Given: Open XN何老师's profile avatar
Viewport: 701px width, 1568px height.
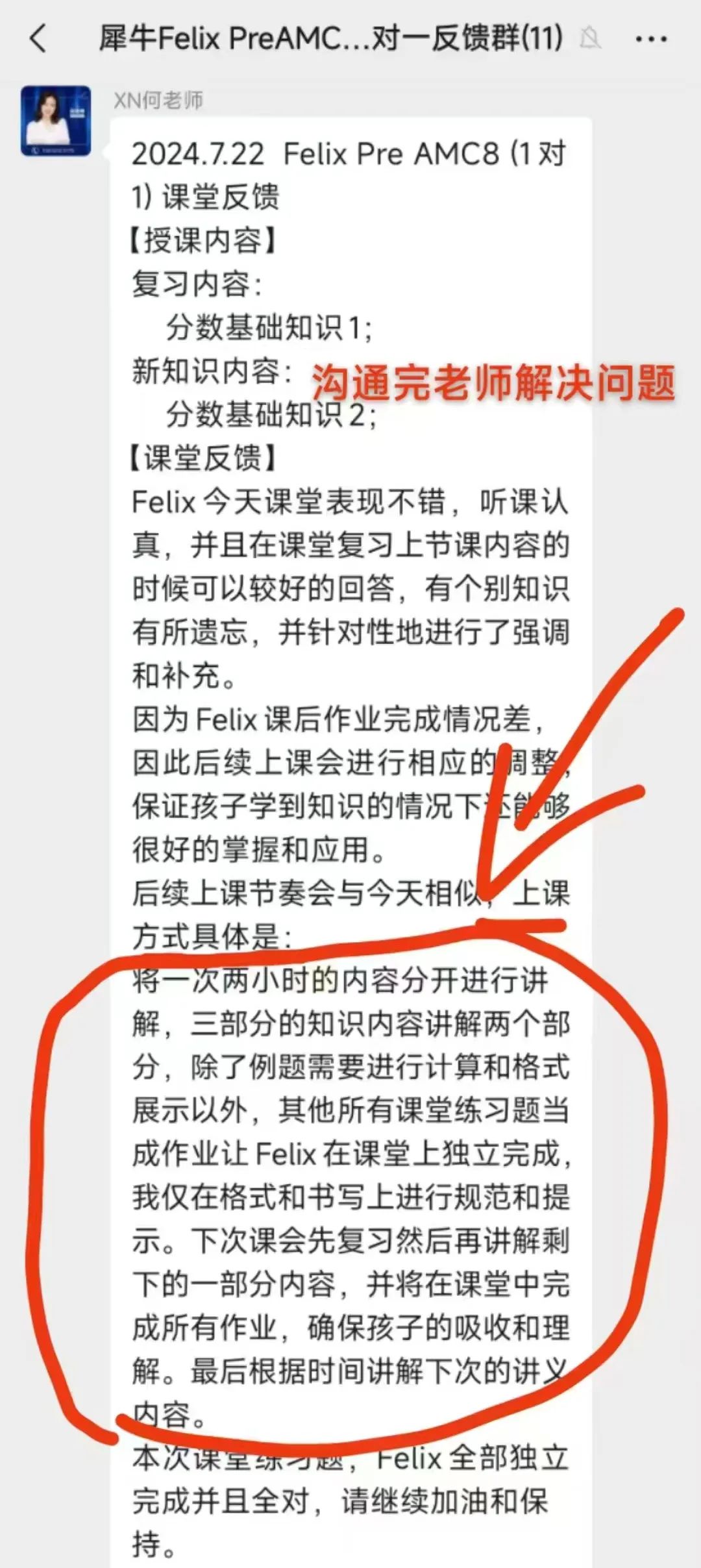Looking at the screenshot, I should click(x=56, y=121).
